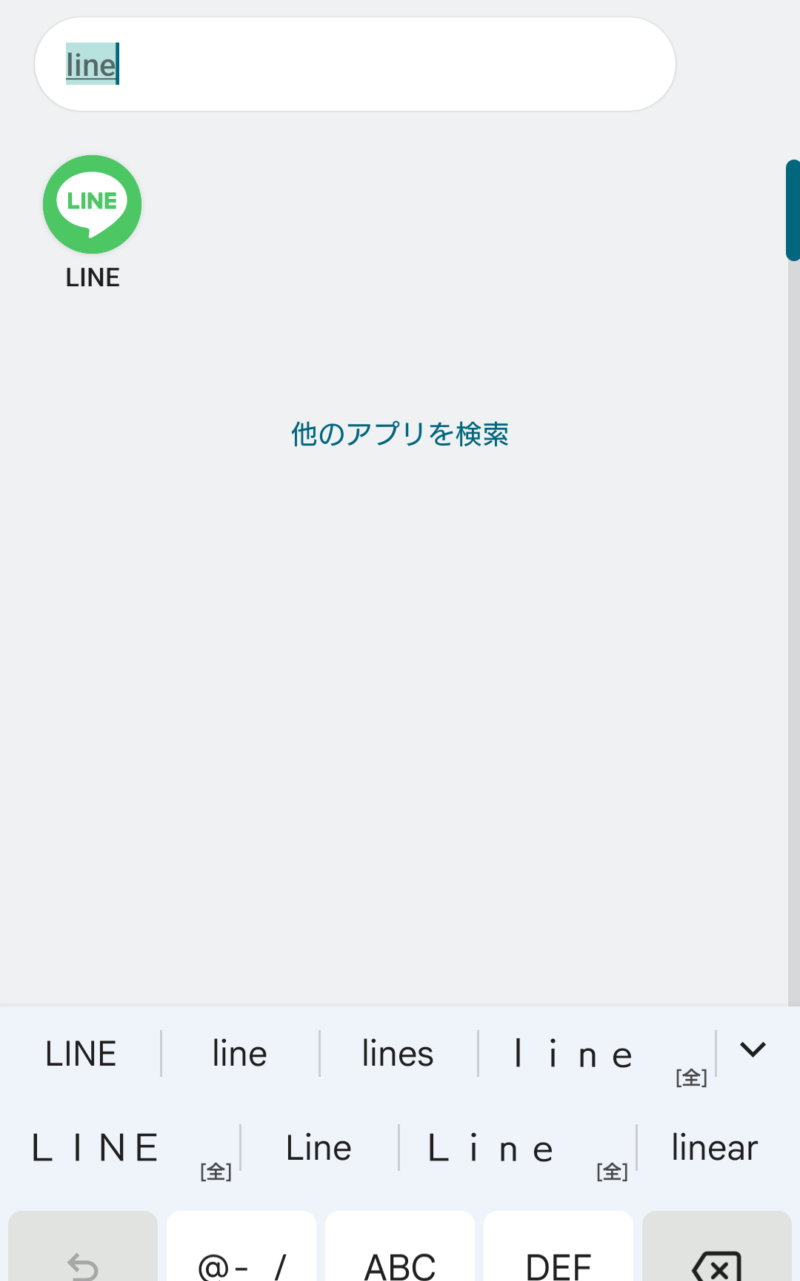Image resolution: width=800 pixels, height=1281 pixels.
Task: Tap the search field containing "line"
Action: tap(355, 64)
